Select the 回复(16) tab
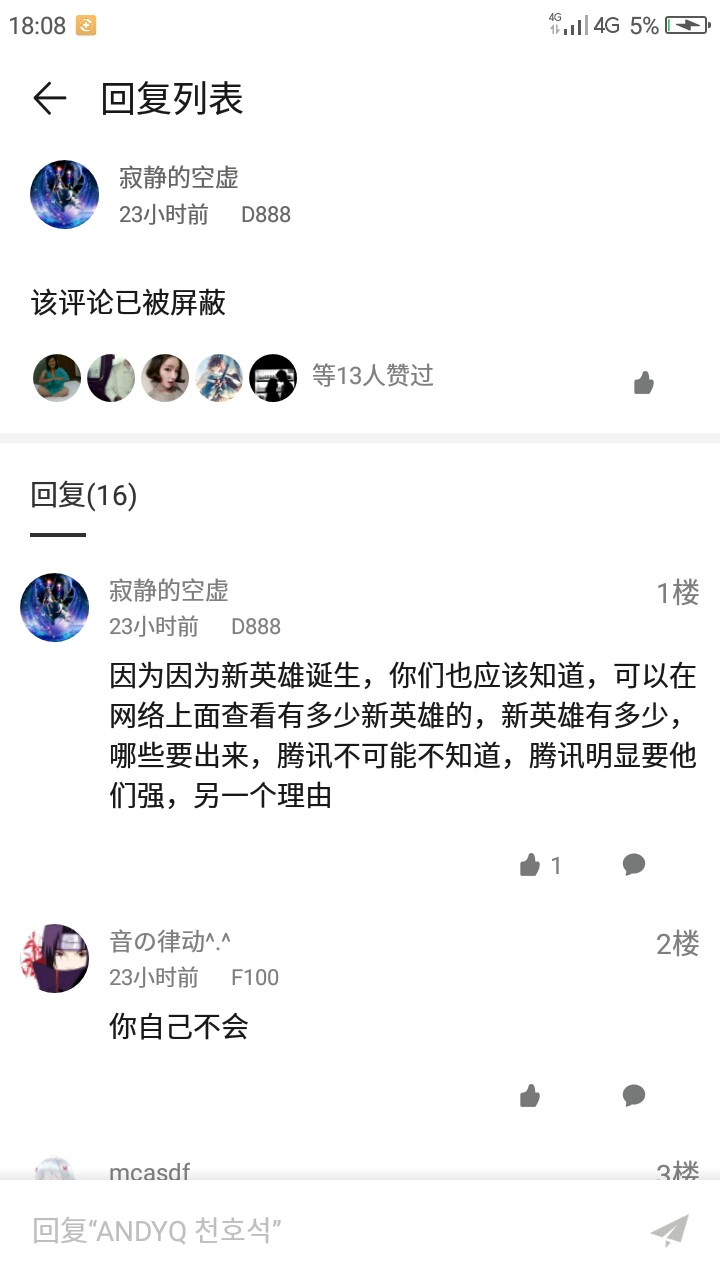This screenshot has height=1280, width=720. click(83, 496)
